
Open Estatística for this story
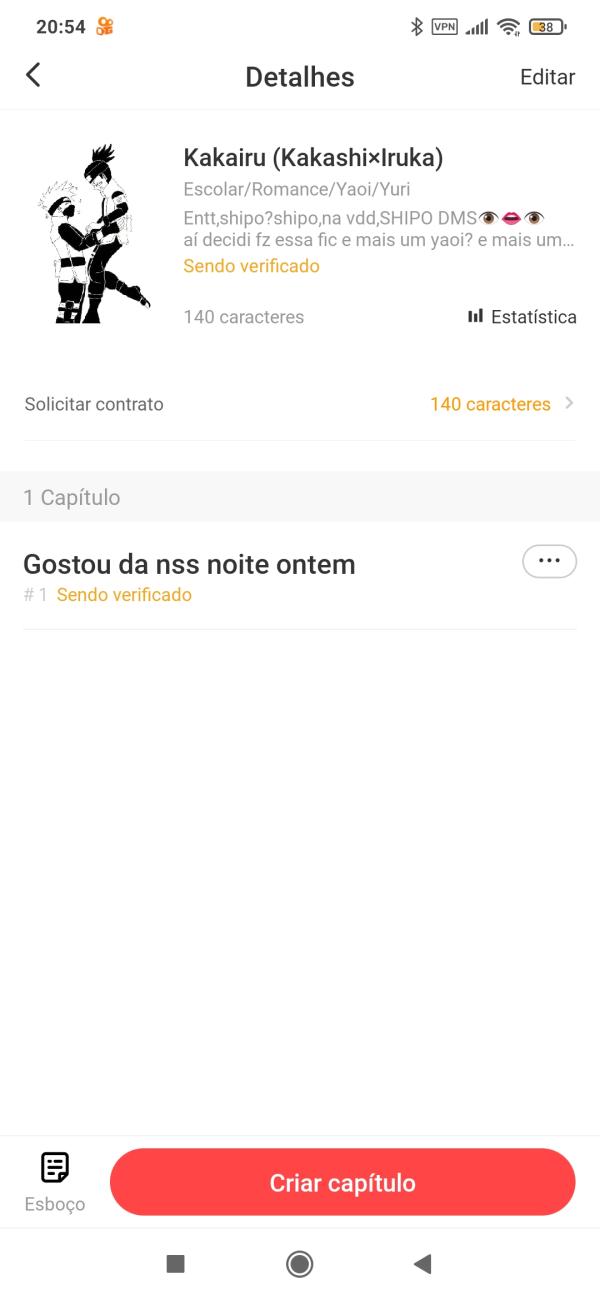coord(522,317)
